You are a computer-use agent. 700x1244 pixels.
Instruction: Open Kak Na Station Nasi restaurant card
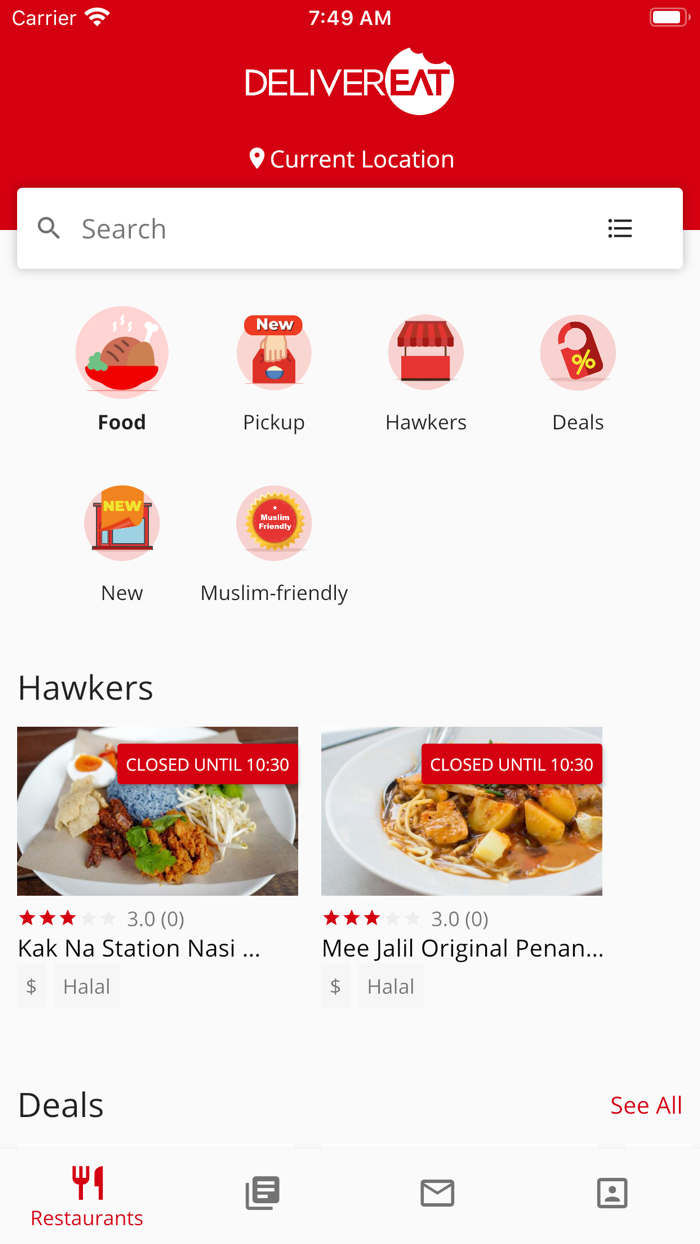(x=158, y=866)
